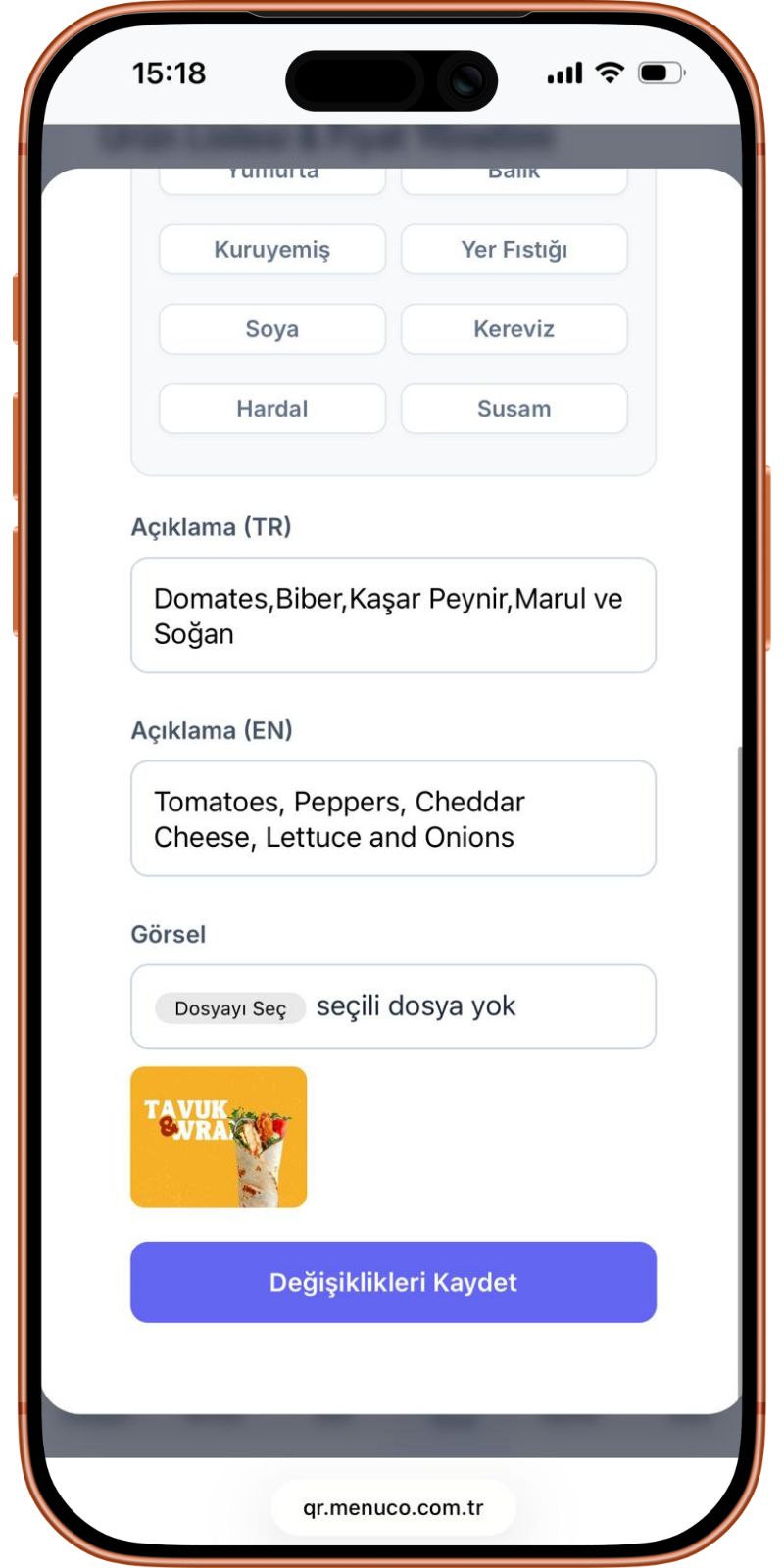The width and height of the screenshot is (784, 1568).
Task: Edit the Açıklama (EN) description field
Action: (x=393, y=818)
